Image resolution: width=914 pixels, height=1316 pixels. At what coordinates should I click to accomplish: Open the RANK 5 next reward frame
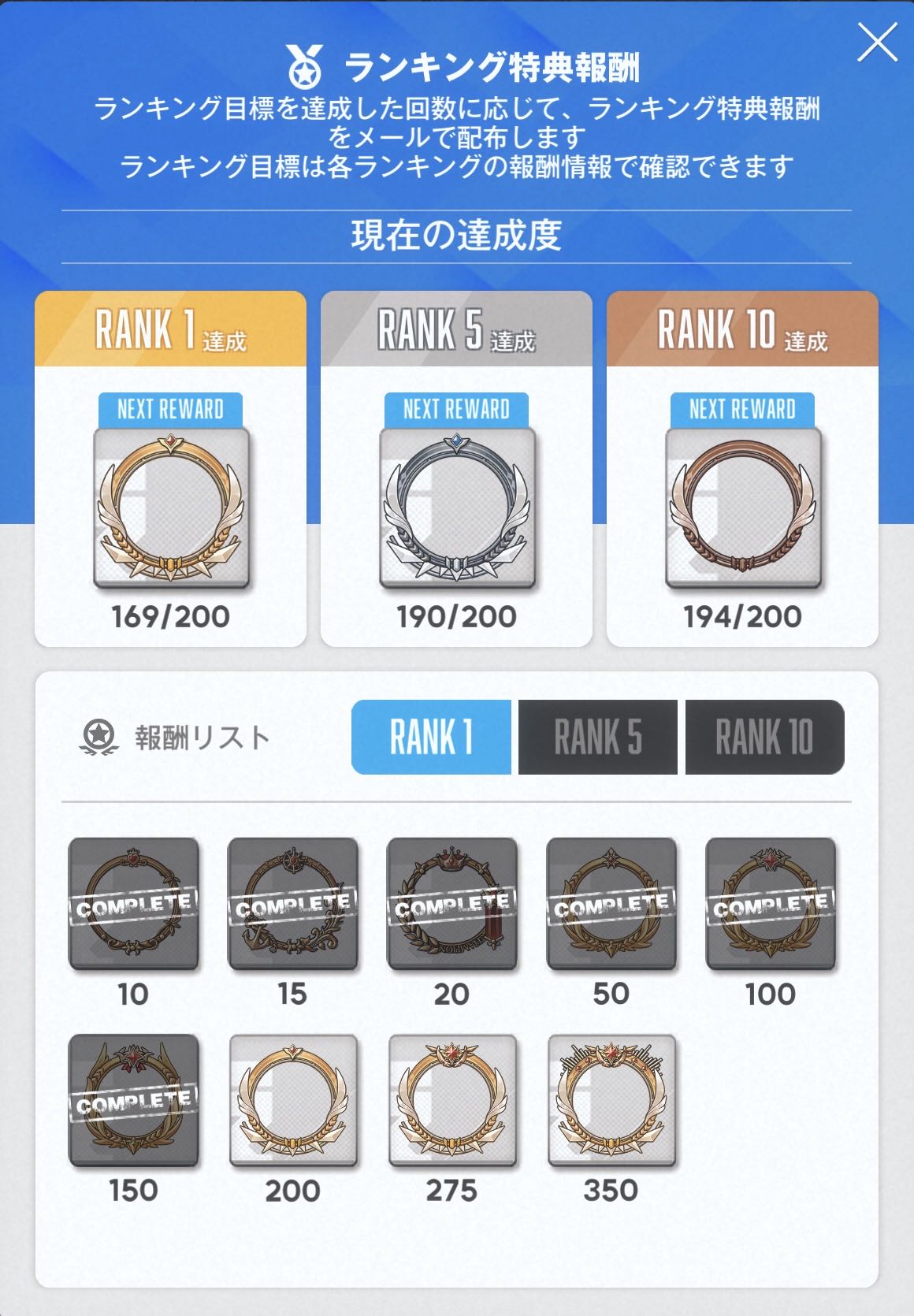pos(457,507)
